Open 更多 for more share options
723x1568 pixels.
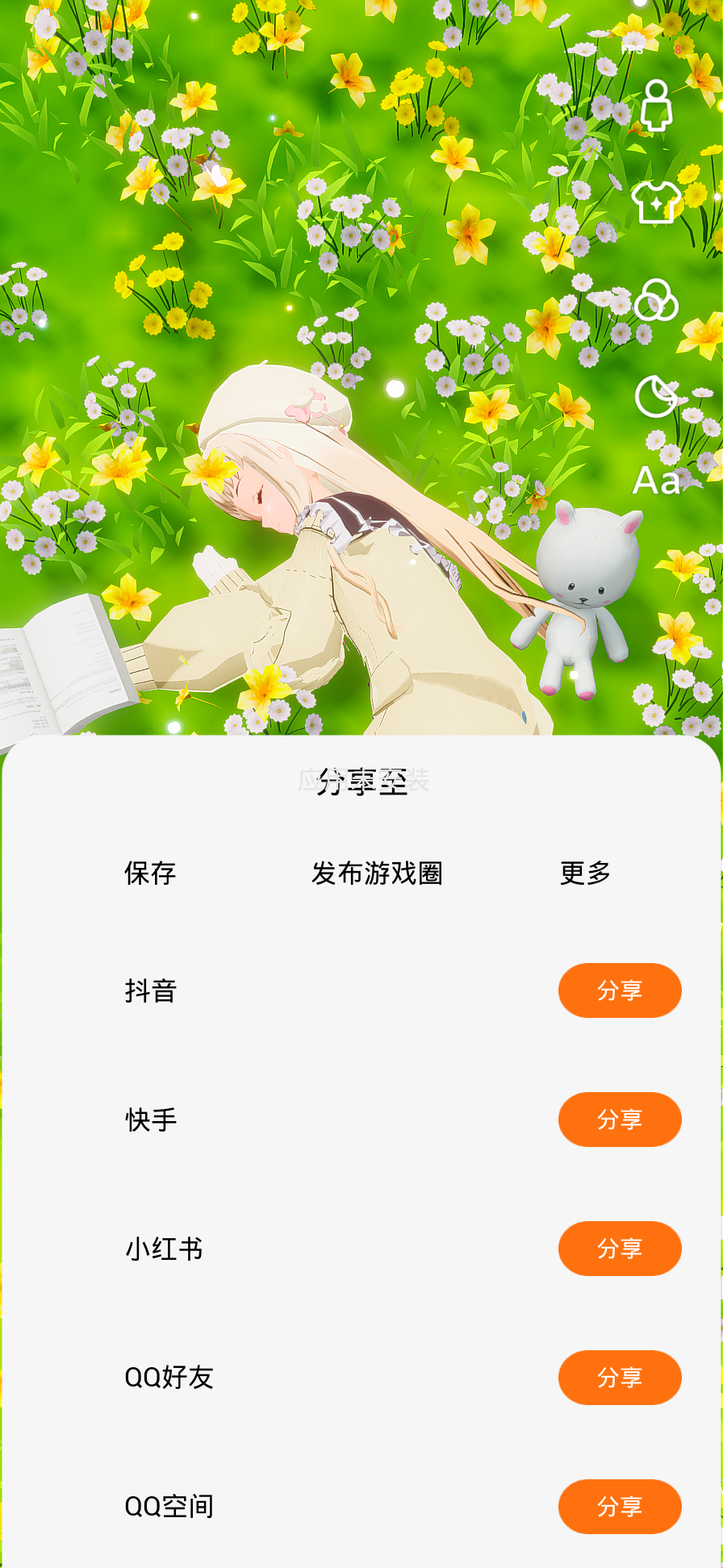(x=585, y=873)
